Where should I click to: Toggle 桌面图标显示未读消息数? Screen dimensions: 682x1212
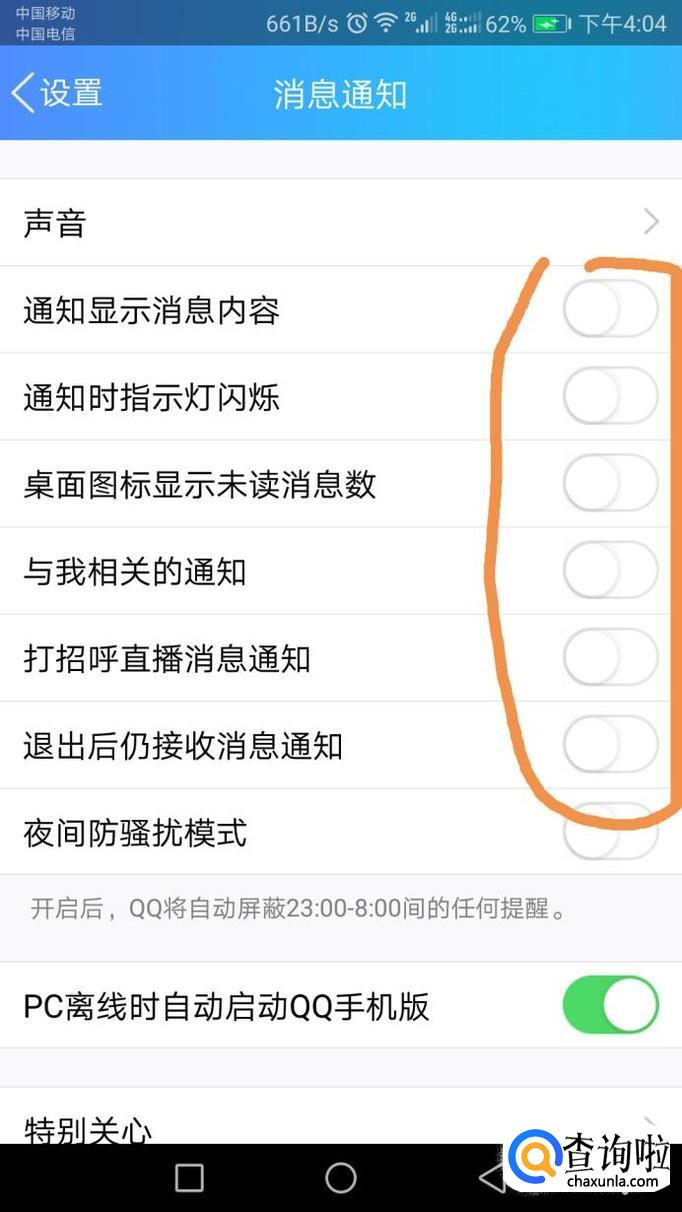(x=610, y=484)
